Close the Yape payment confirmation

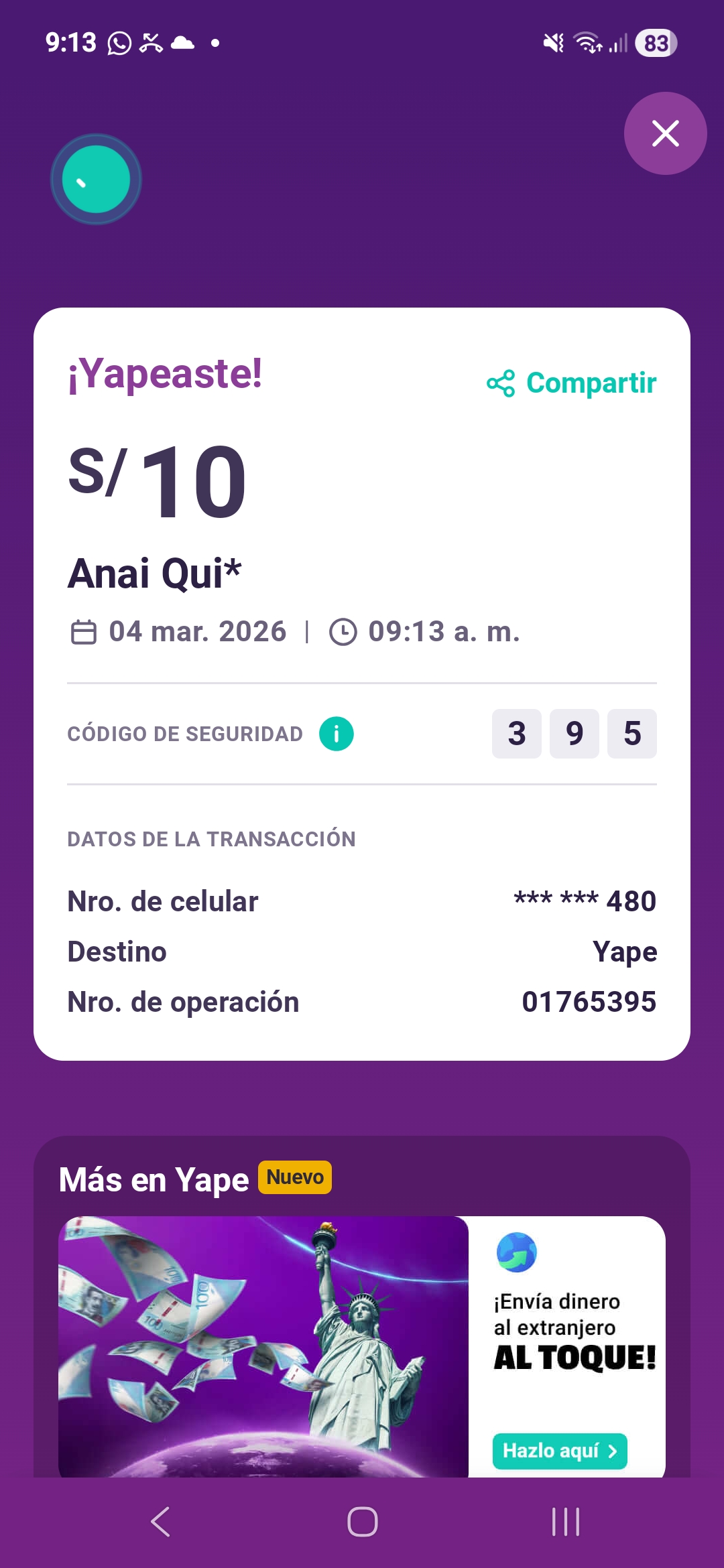click(665, 133)
